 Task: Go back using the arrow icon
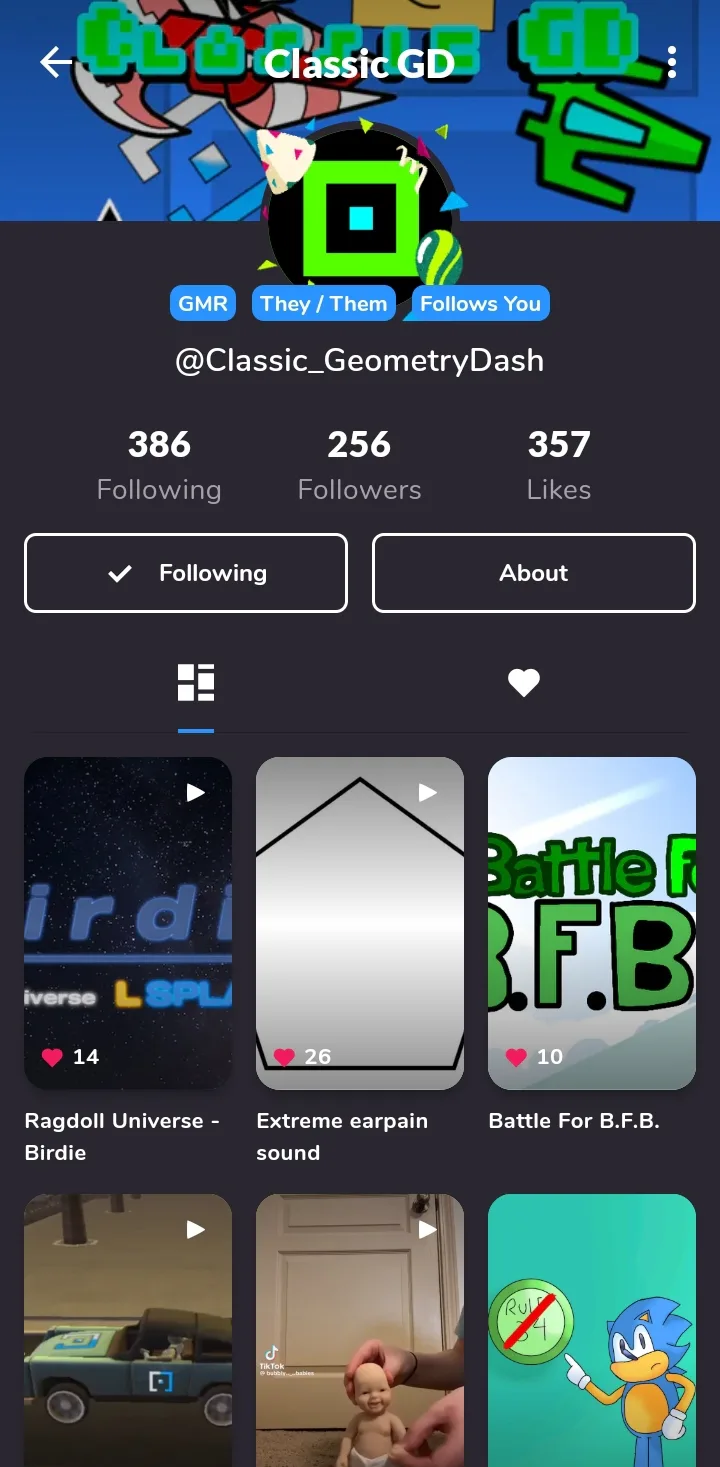[x=56, y=63]
